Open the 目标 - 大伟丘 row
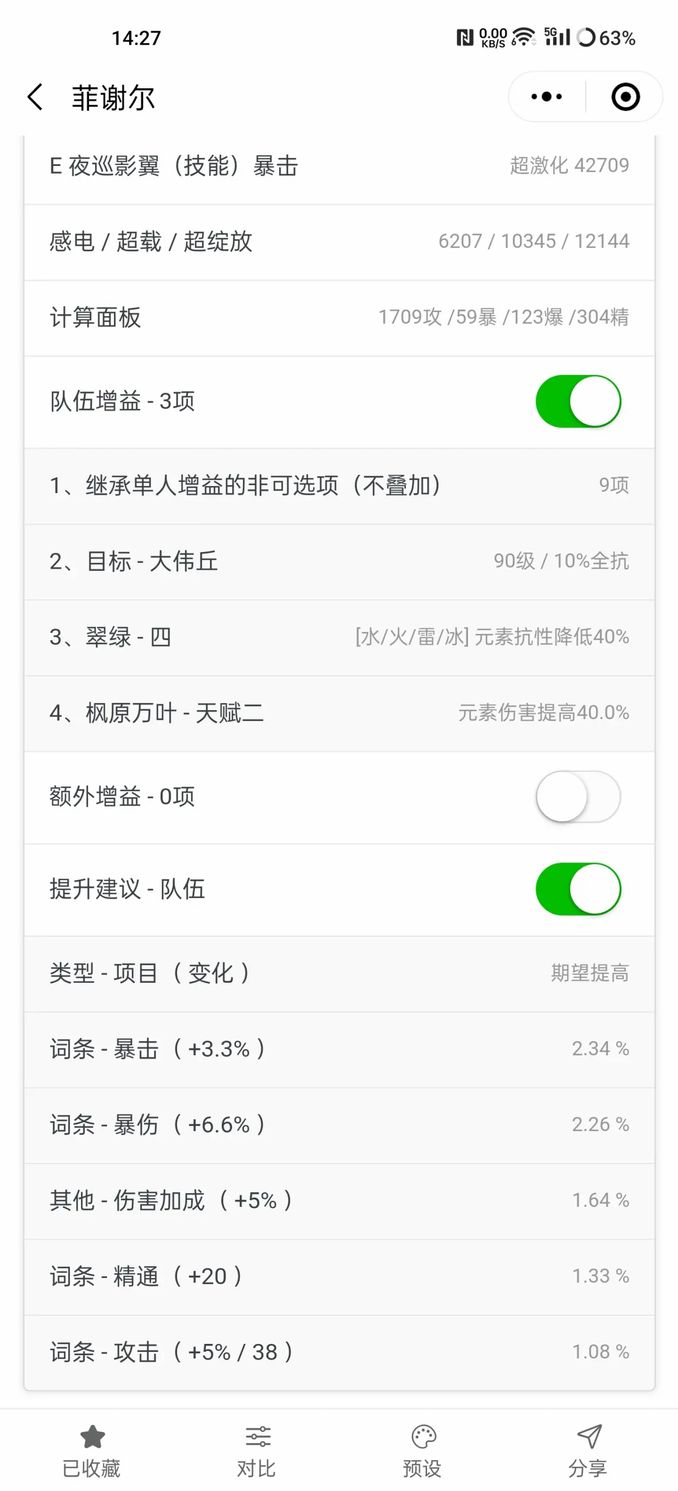The width and height of the screenshot is (678, 1491). click(339, 561)
